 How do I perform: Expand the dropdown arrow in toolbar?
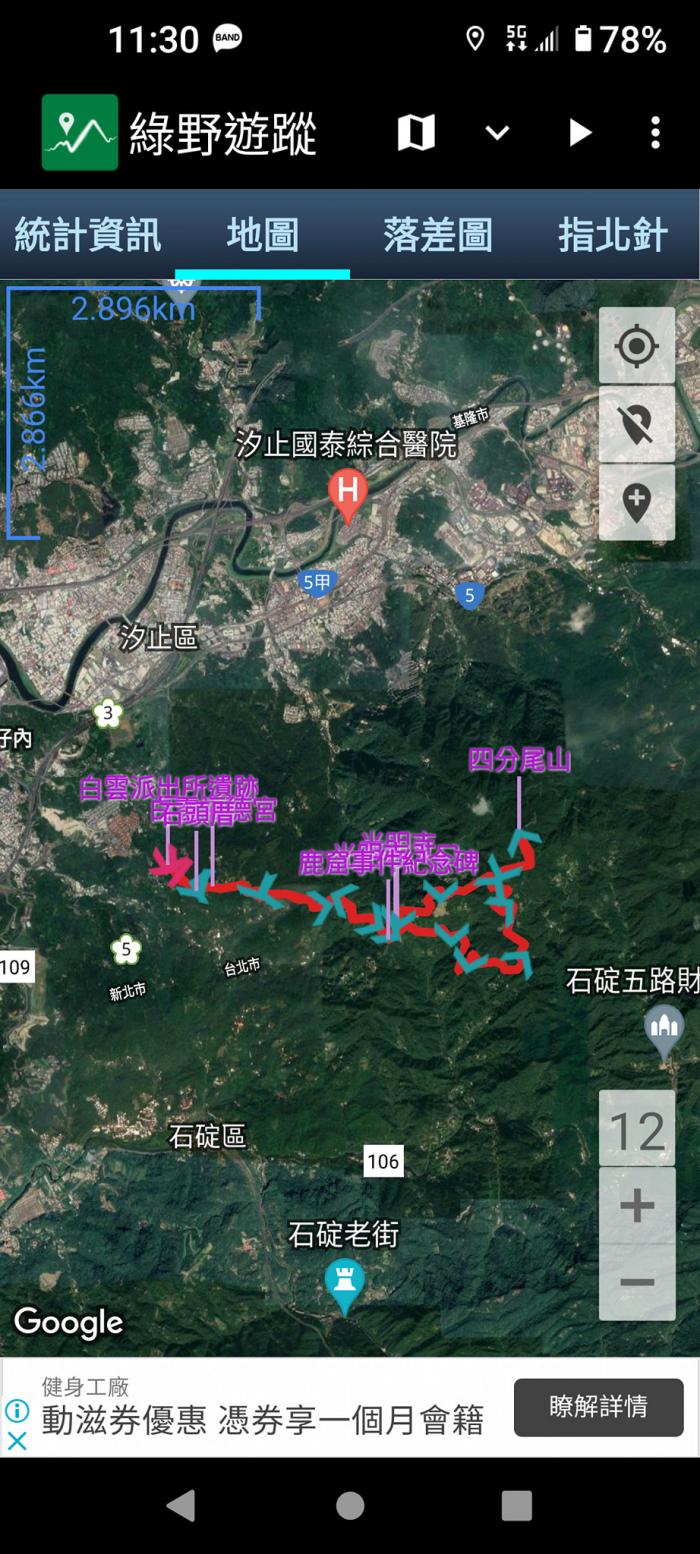point(497,133)
